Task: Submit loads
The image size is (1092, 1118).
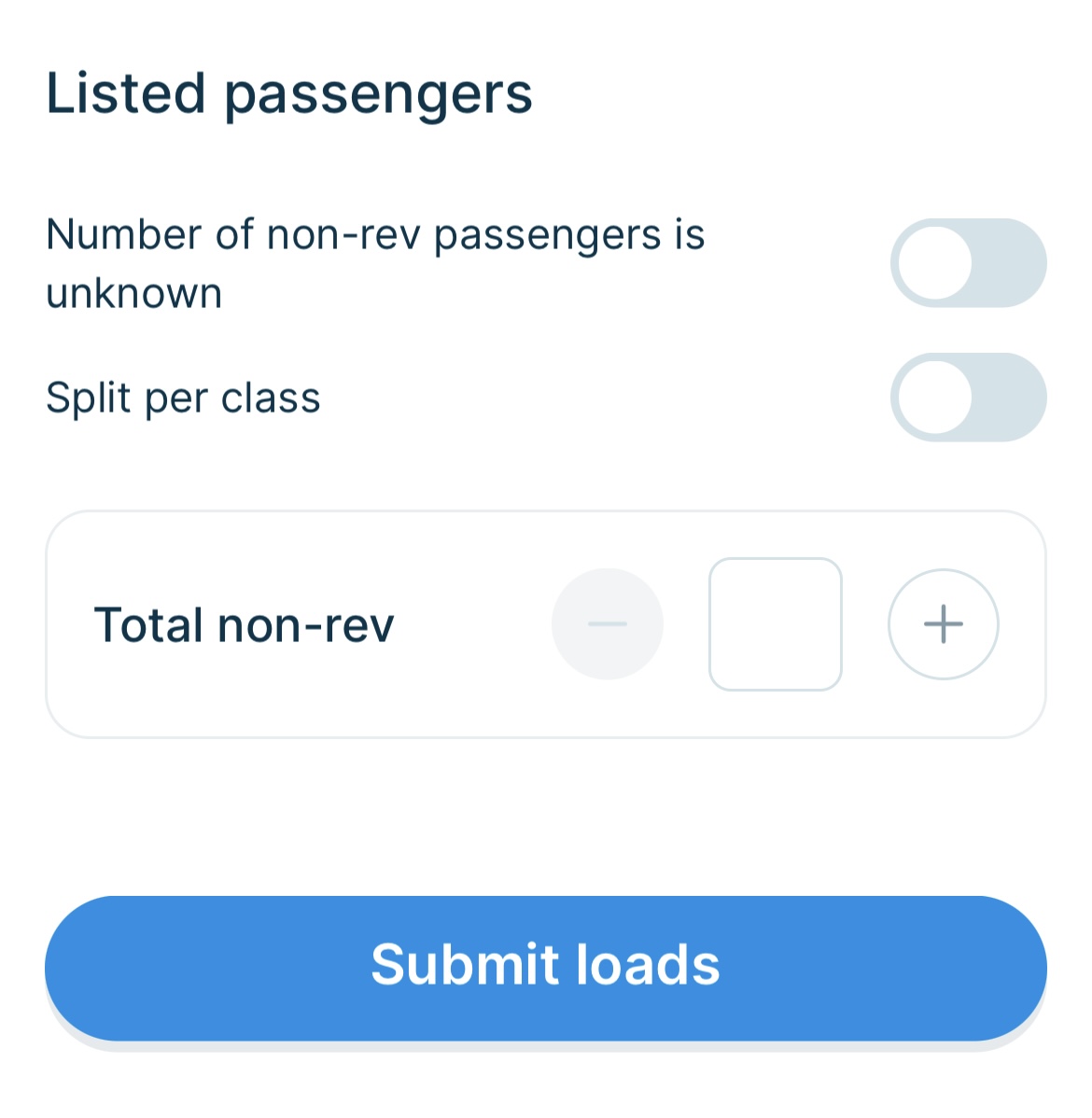Action: click(x=546, y=968)
